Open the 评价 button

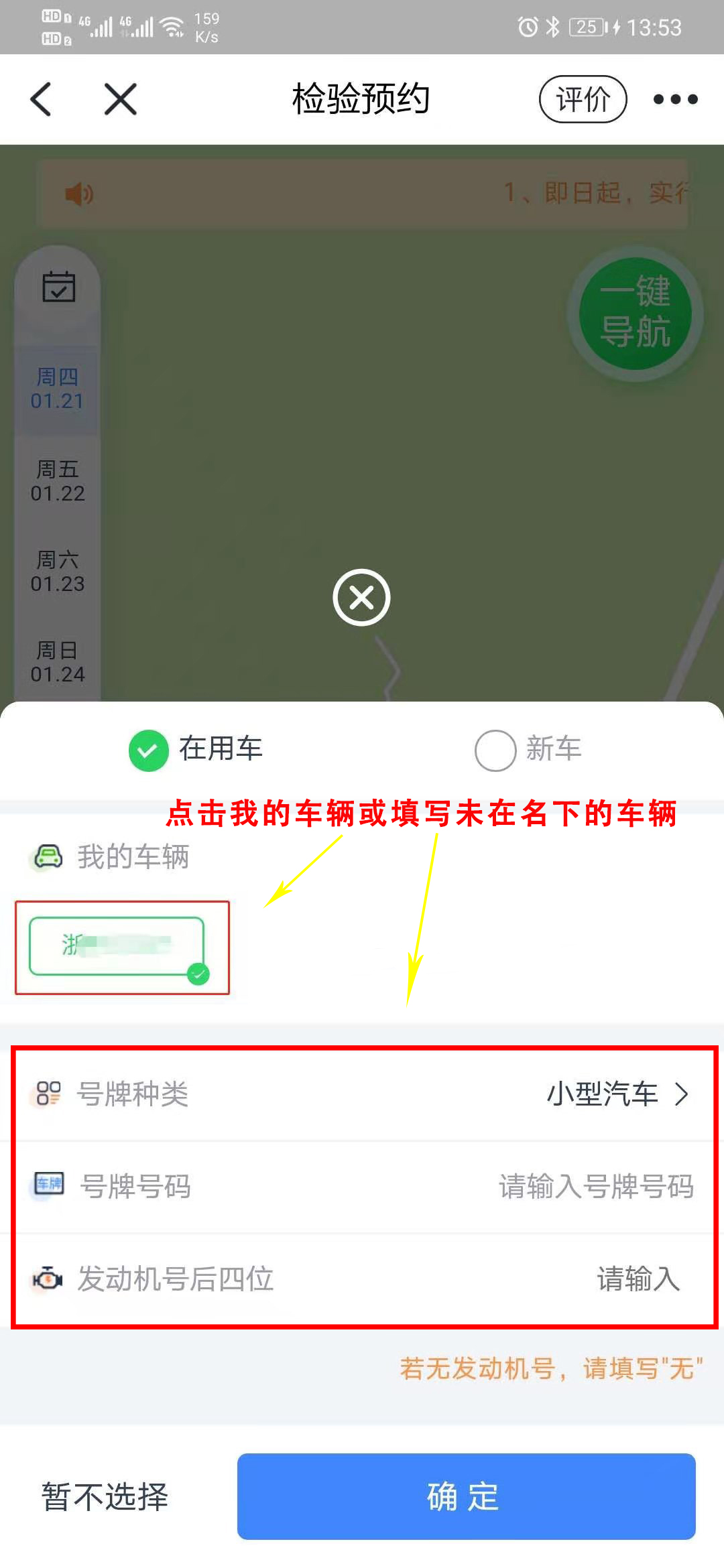coord(583,99)
